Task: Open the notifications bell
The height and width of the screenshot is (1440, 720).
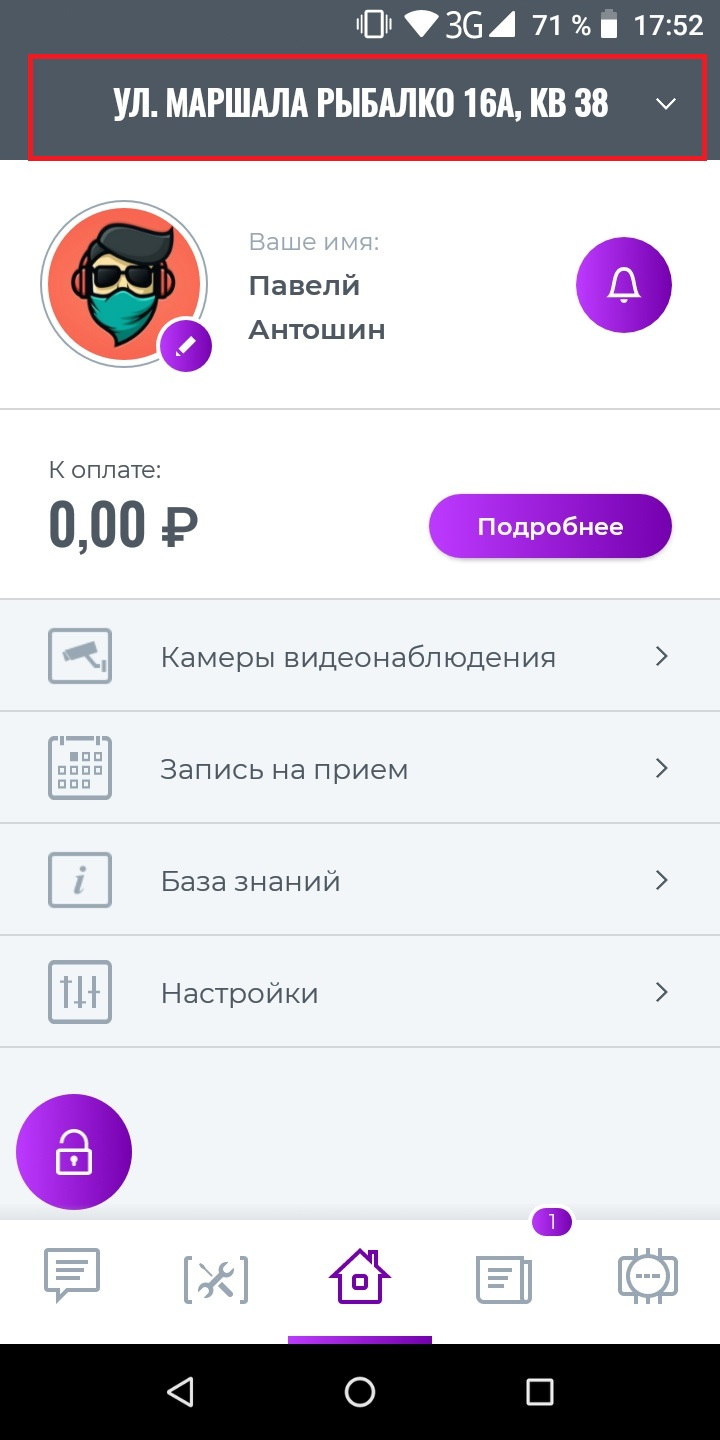Action: click(624, 285)
